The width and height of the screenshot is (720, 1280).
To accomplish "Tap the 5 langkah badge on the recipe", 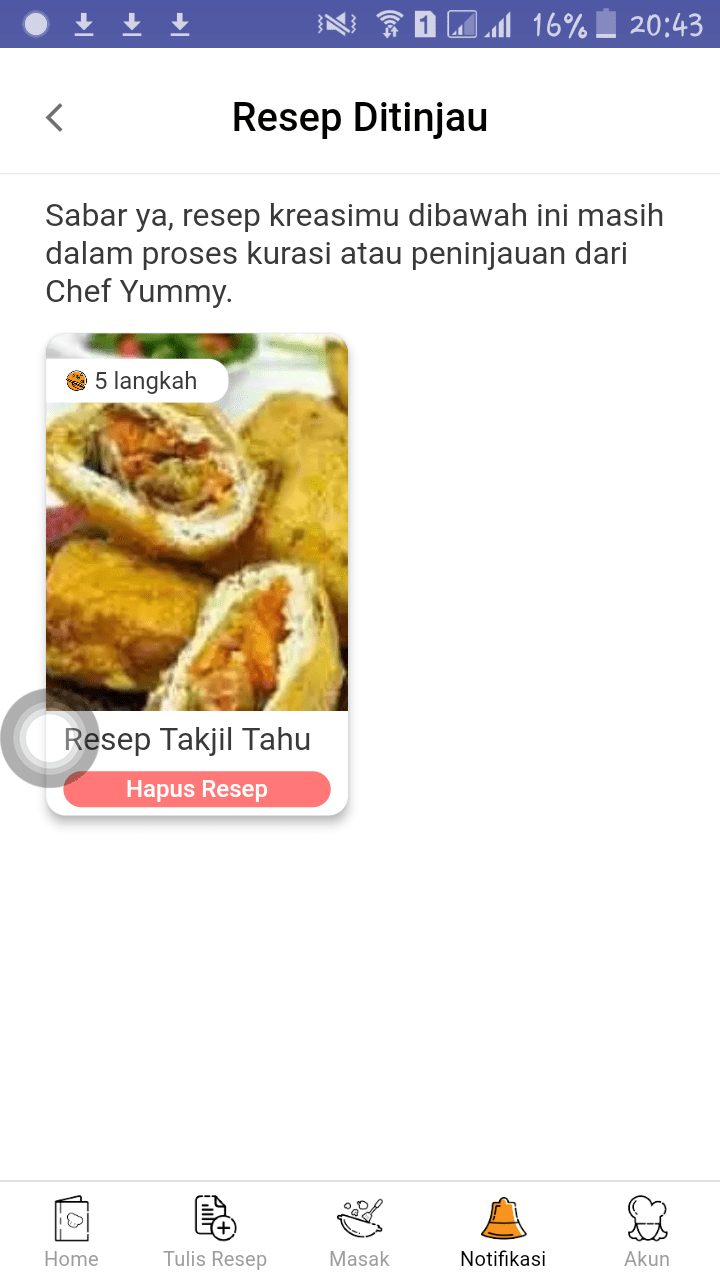I will 138,380.
